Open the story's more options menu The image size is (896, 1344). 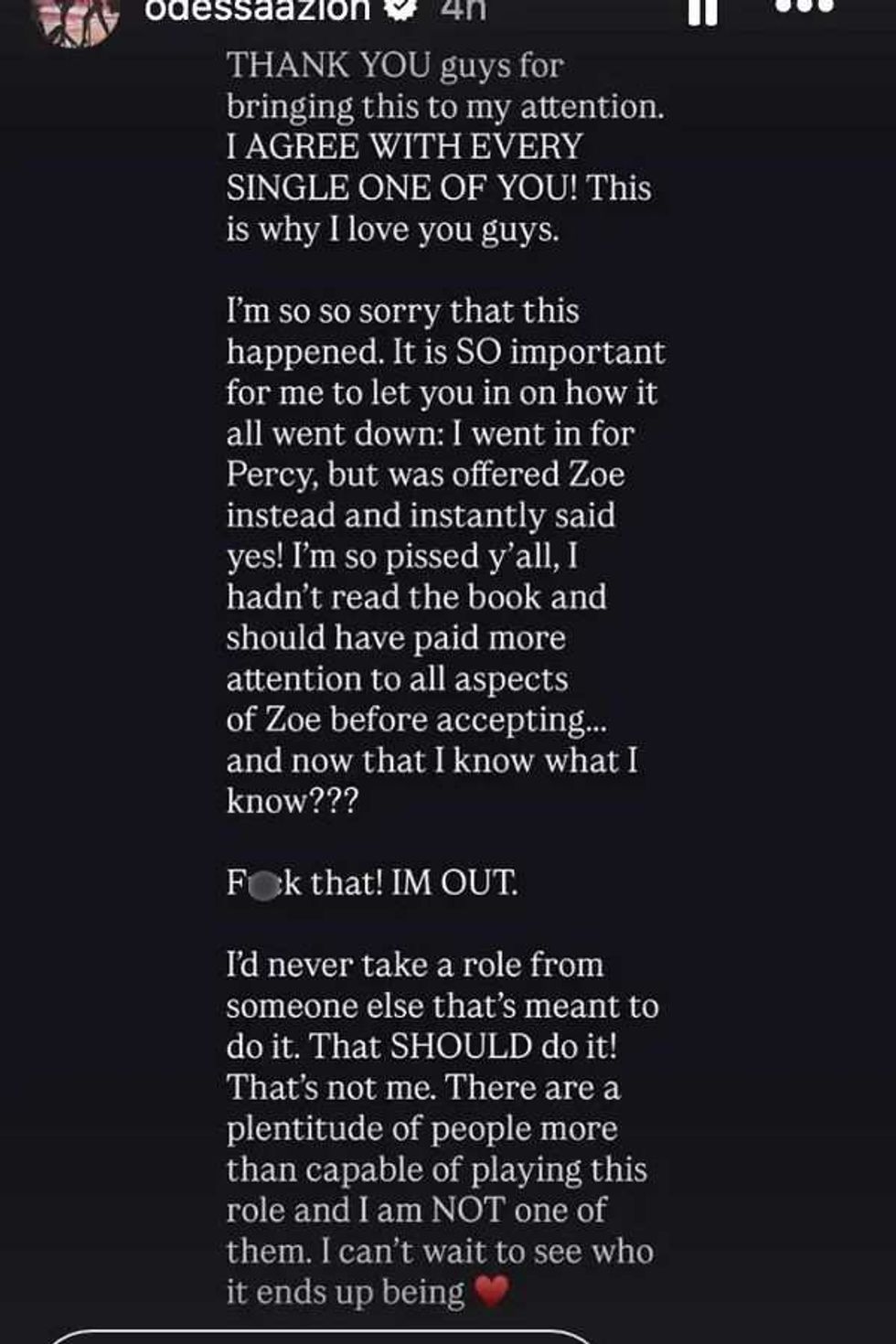click(805, 5)
